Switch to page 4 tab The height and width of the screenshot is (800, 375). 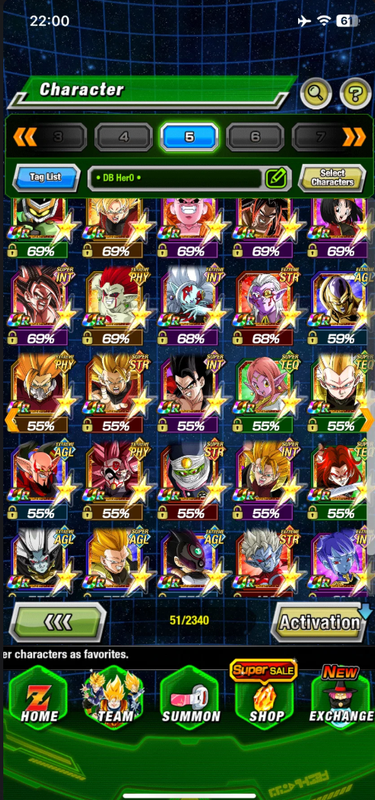point(123,137)
